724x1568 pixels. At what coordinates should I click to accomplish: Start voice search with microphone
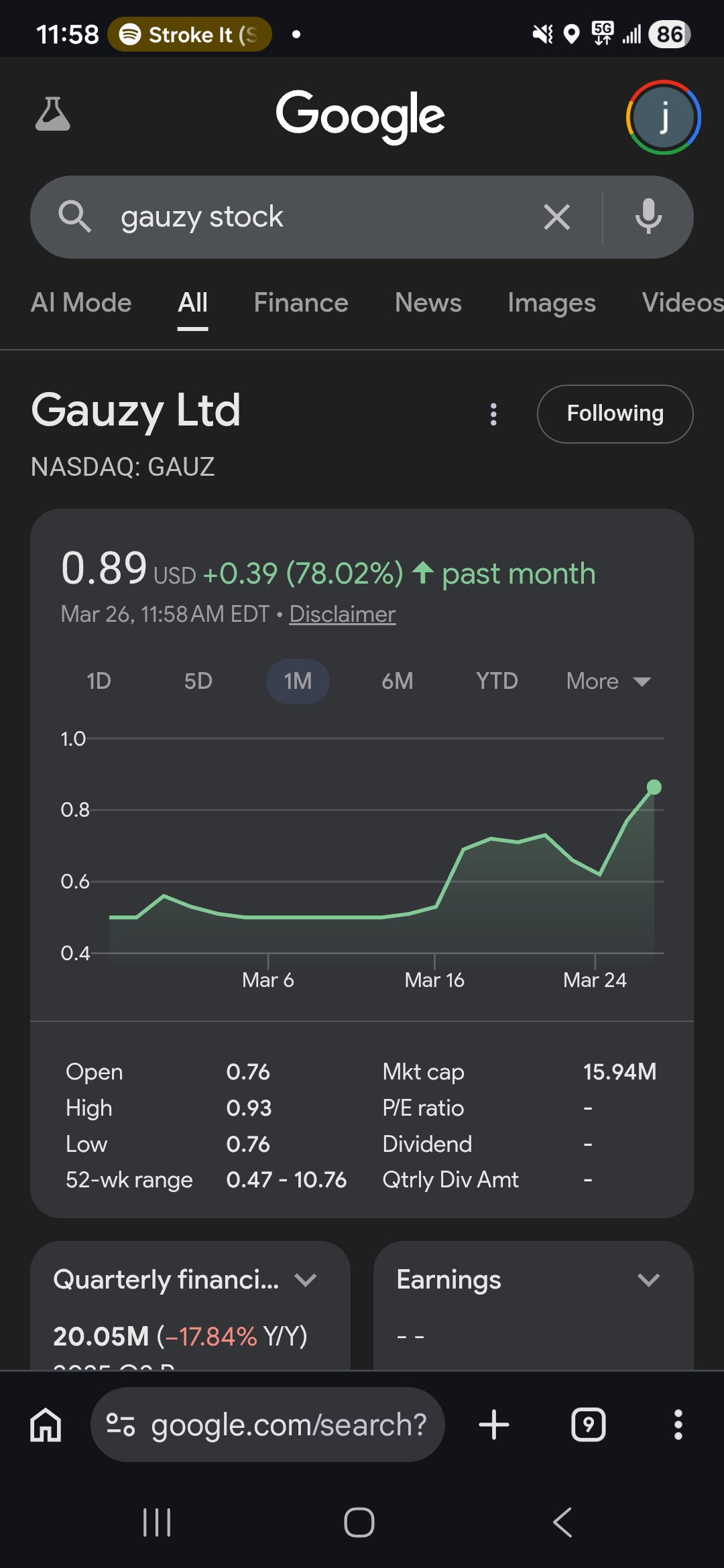point(648,217)
